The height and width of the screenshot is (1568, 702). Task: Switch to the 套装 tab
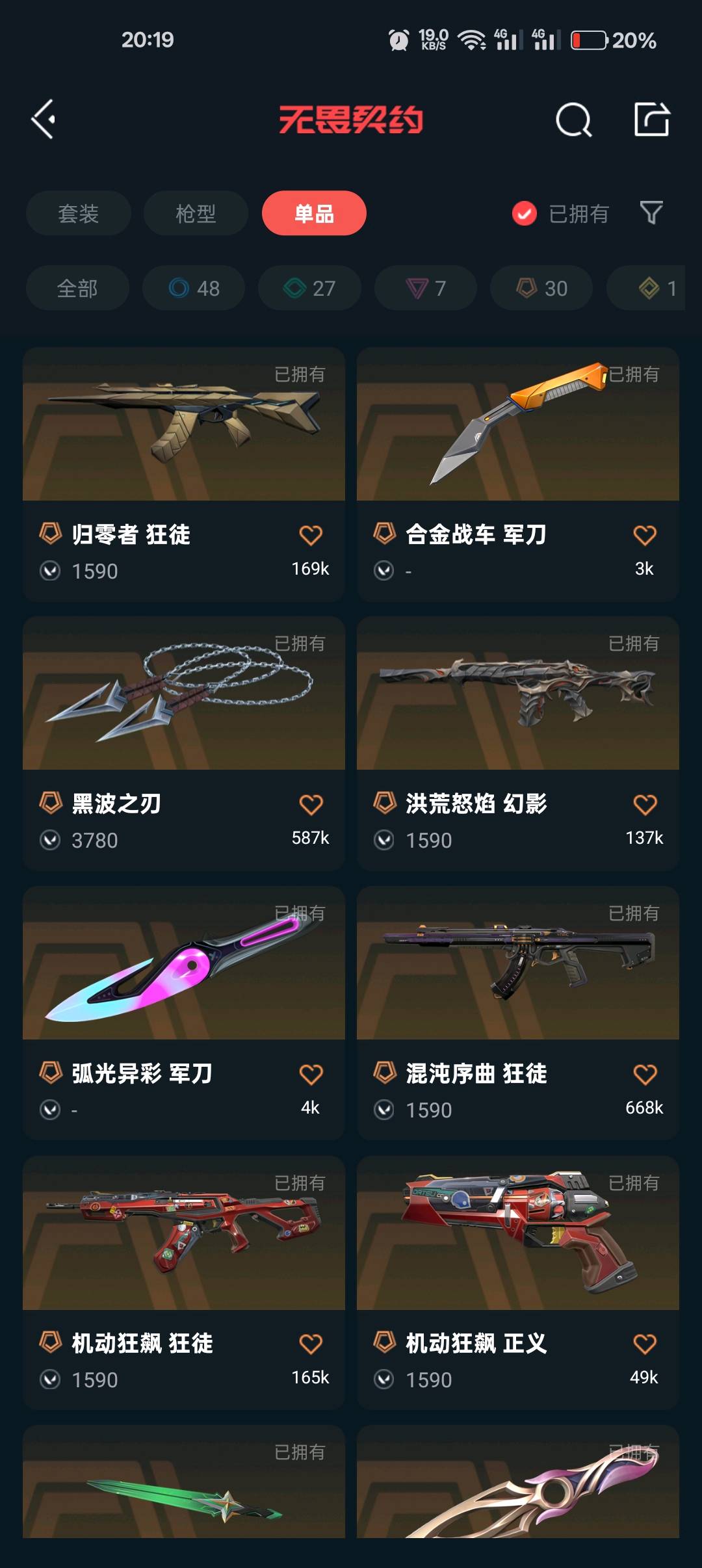[x=79, y=213]
